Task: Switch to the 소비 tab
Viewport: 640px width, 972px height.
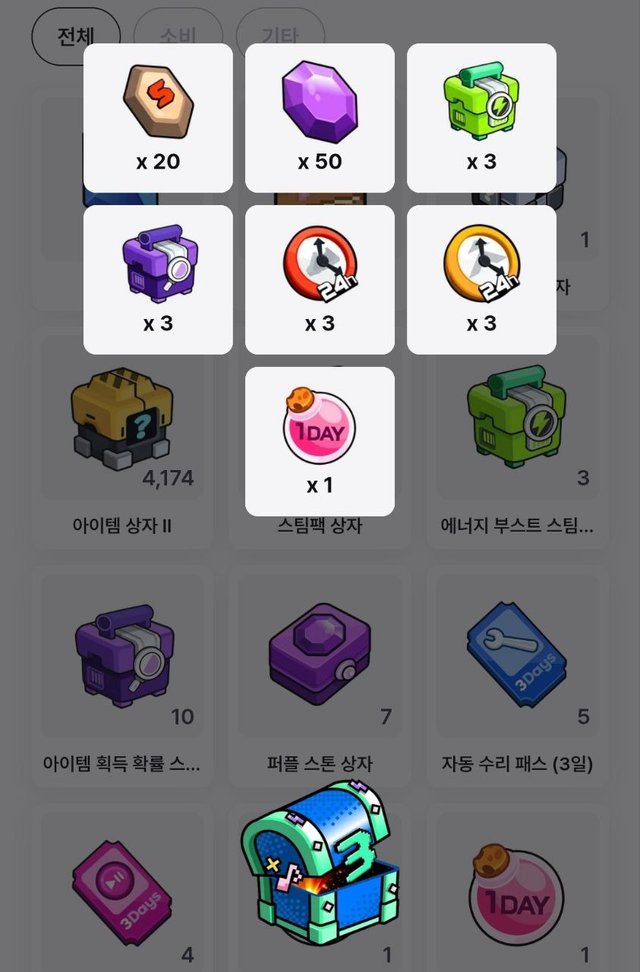Action: click(x=178, y=37)
